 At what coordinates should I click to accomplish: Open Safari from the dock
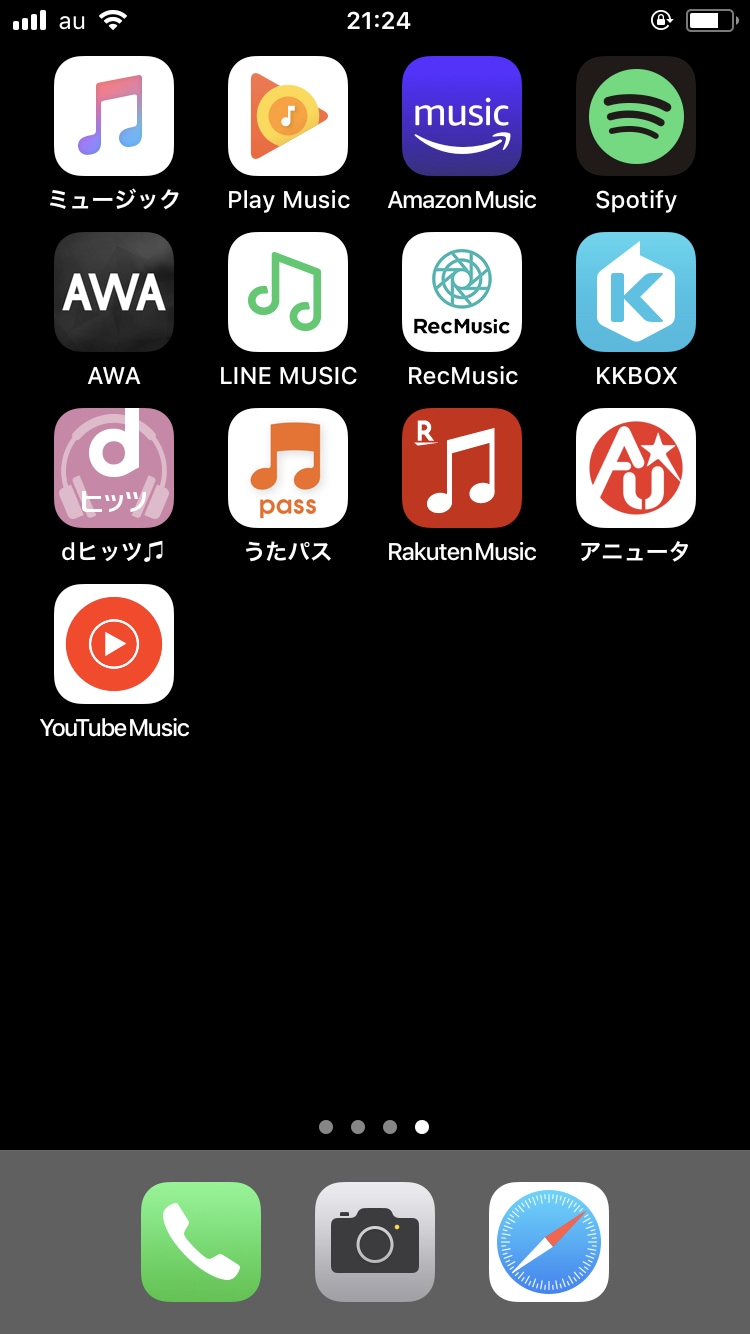point(548,1241)
